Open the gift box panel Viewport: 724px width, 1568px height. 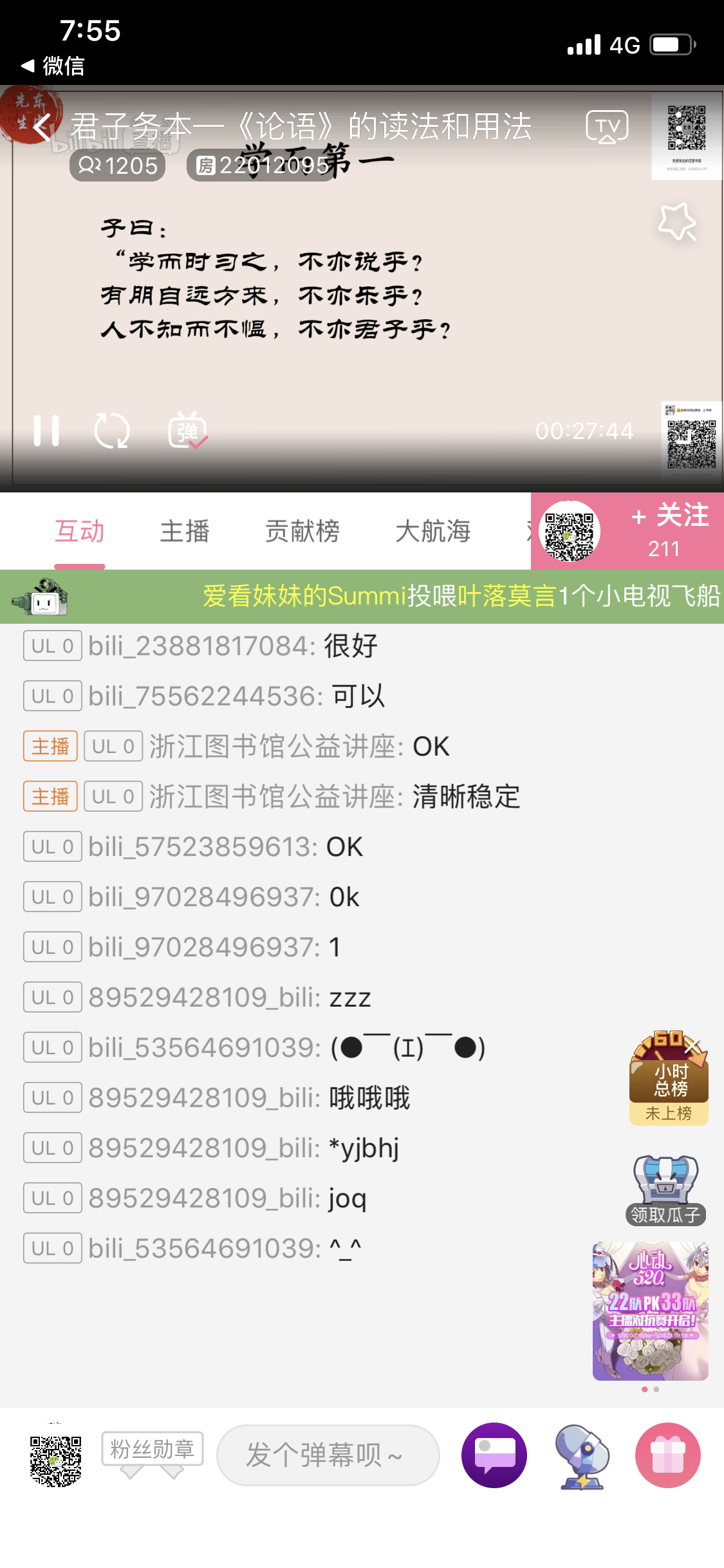click(x=667, y=1455)
